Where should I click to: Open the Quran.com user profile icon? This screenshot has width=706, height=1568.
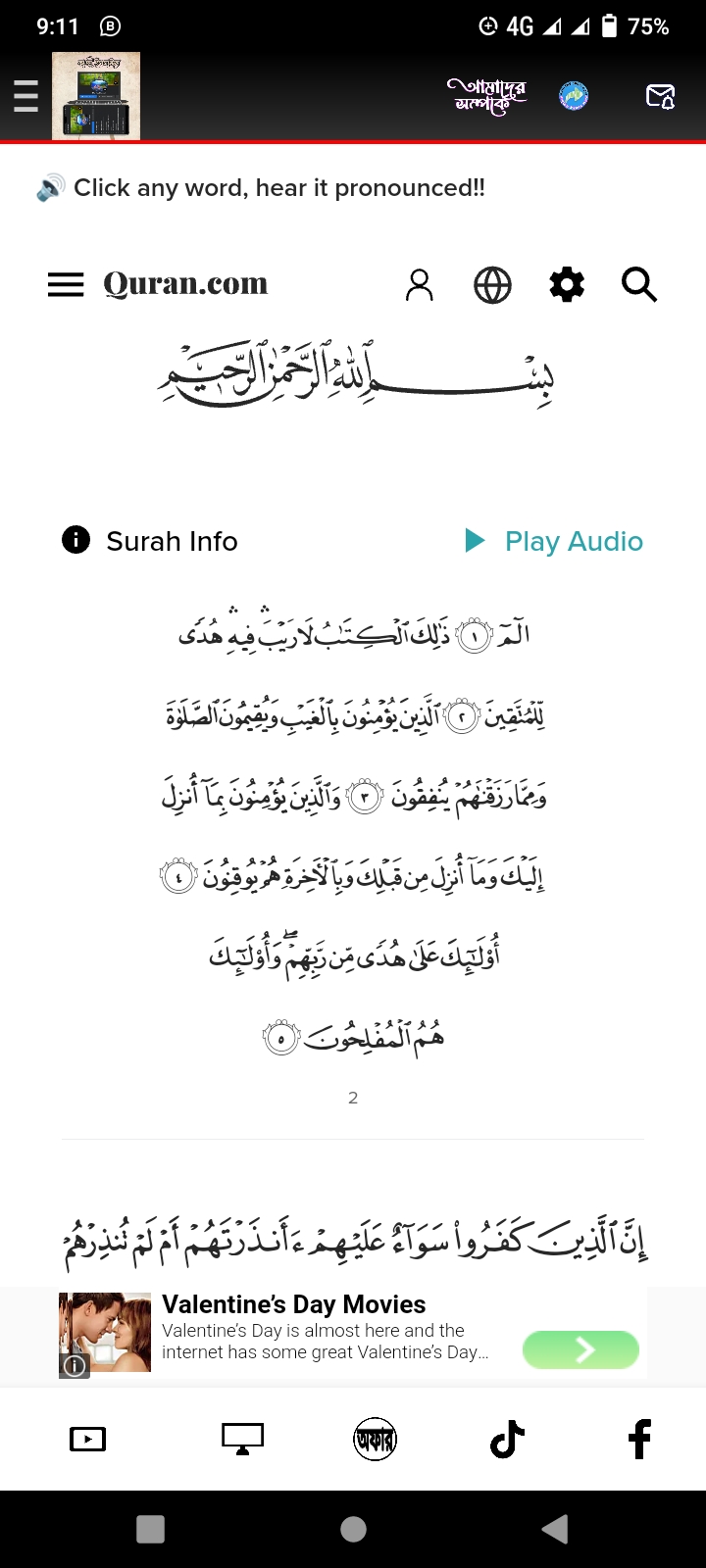click(x=420, y=284)
